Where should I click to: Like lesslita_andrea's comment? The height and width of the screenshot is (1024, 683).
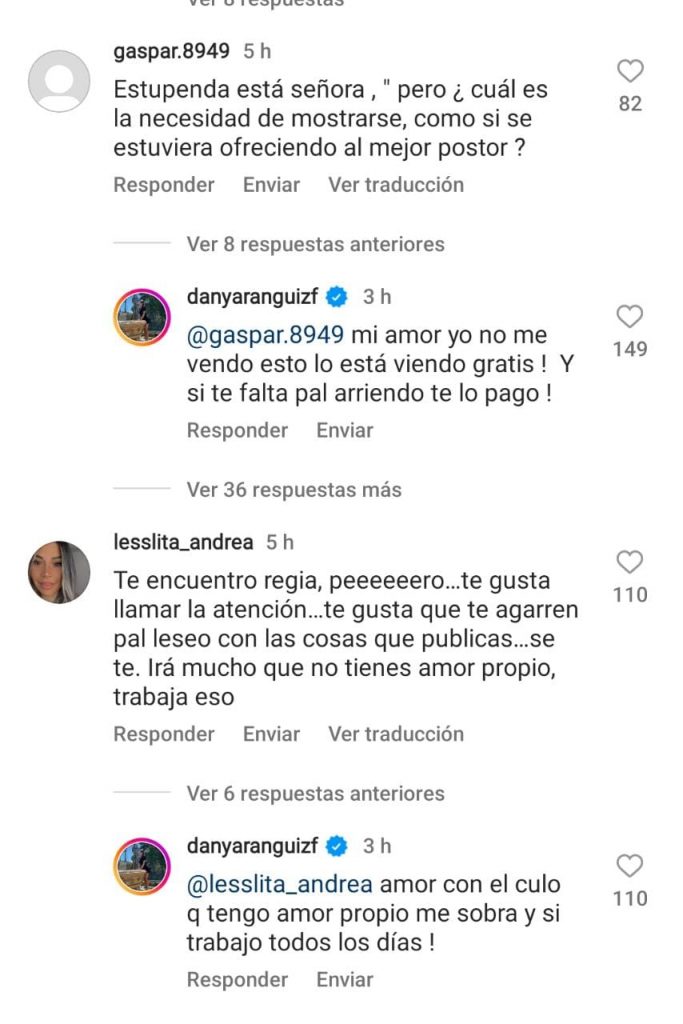point(630,563)
